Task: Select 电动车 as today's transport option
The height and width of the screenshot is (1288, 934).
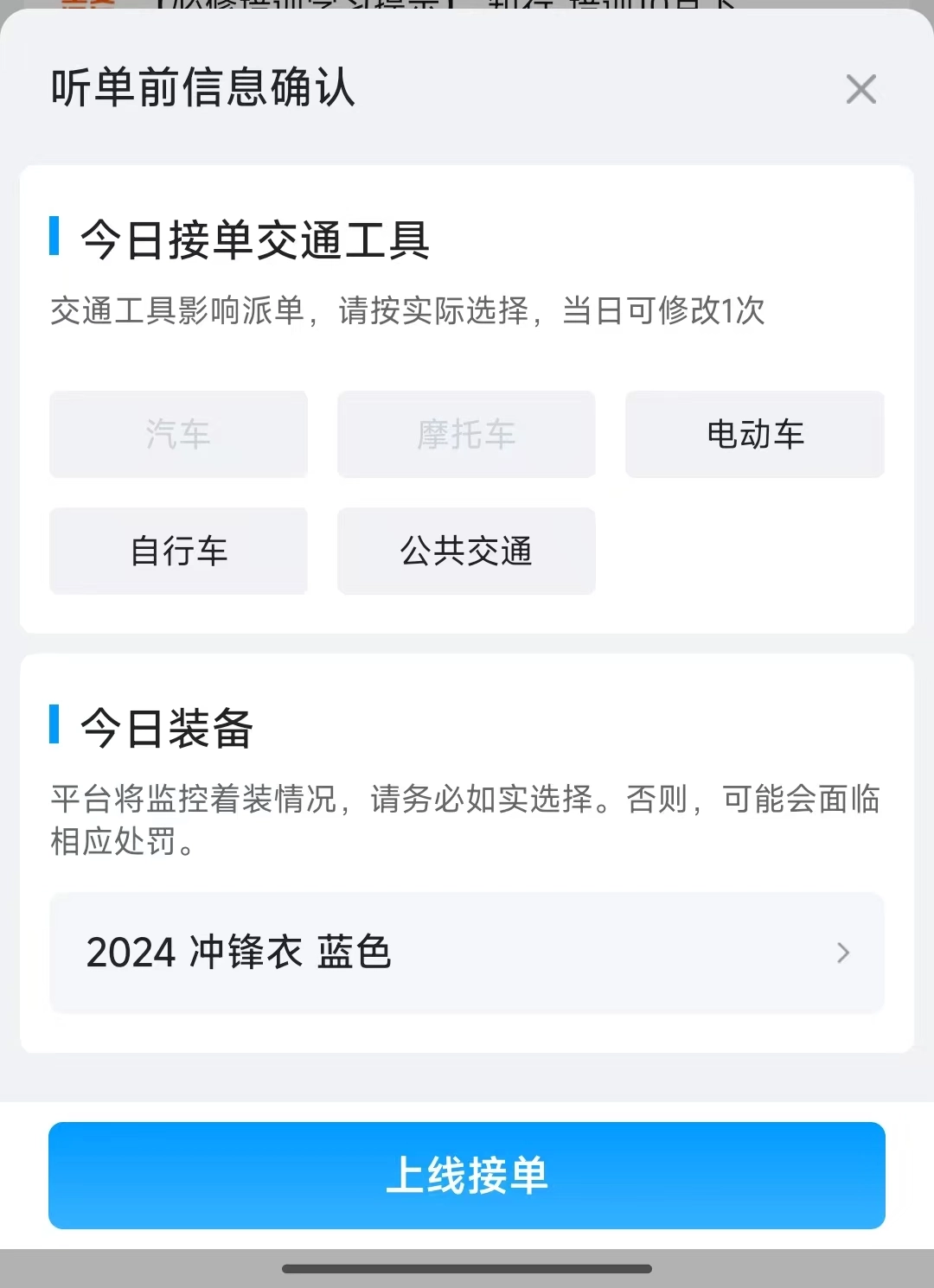Action: pyautogui.click(x=753, y=435)
